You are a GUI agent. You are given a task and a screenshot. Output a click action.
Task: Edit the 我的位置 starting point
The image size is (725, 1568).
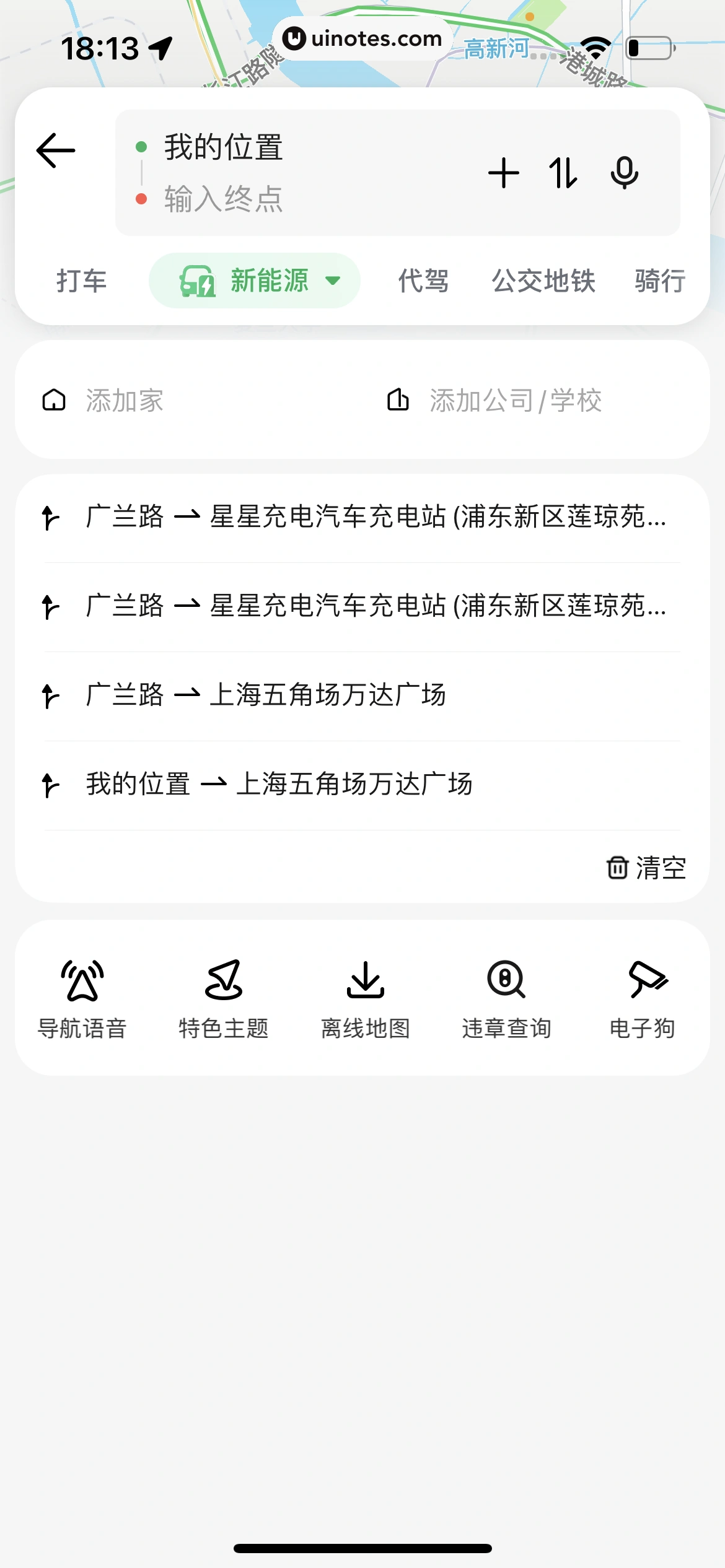(x=223, y=147)
